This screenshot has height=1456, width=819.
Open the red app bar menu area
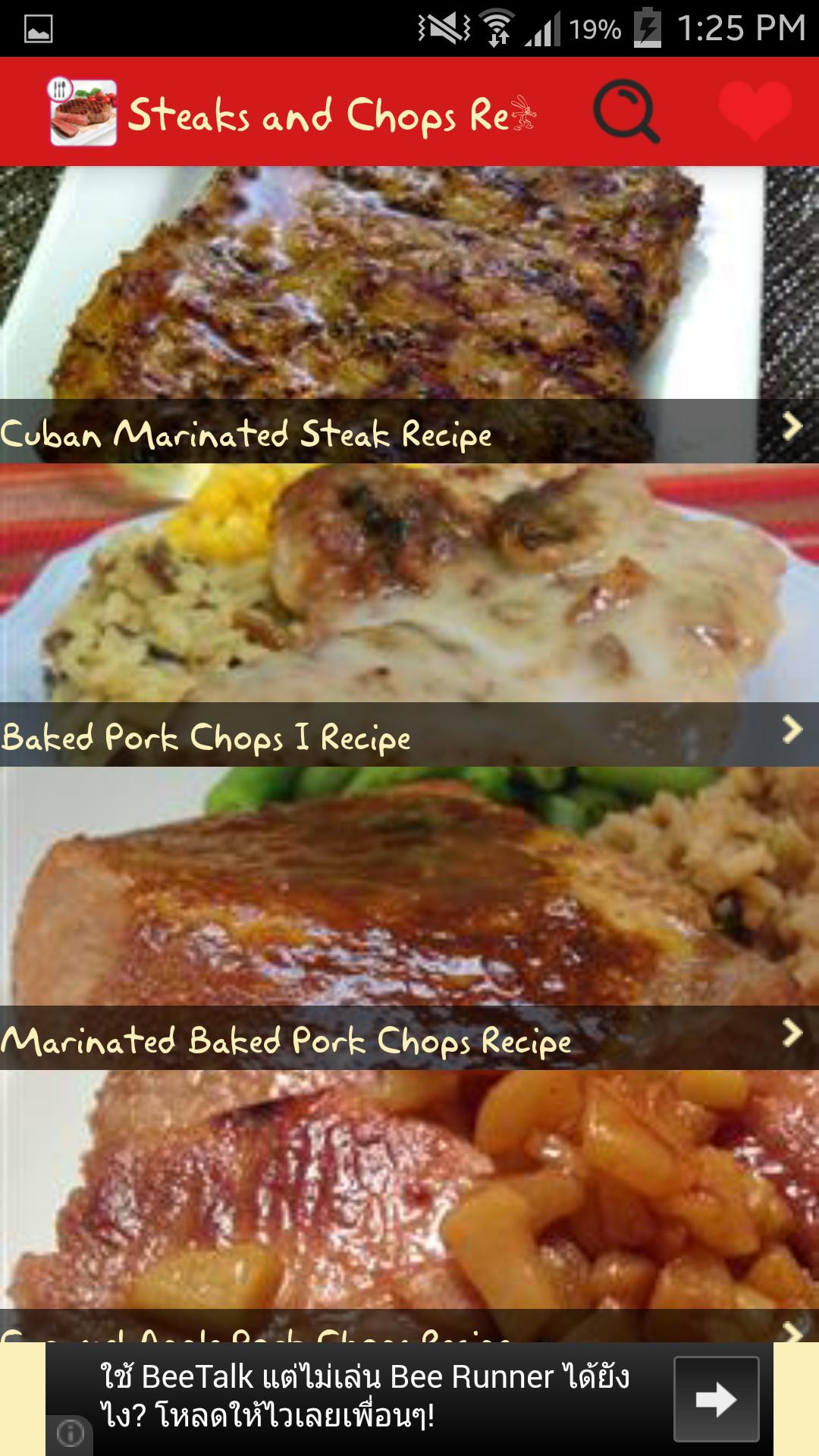[x=409, y=112]
